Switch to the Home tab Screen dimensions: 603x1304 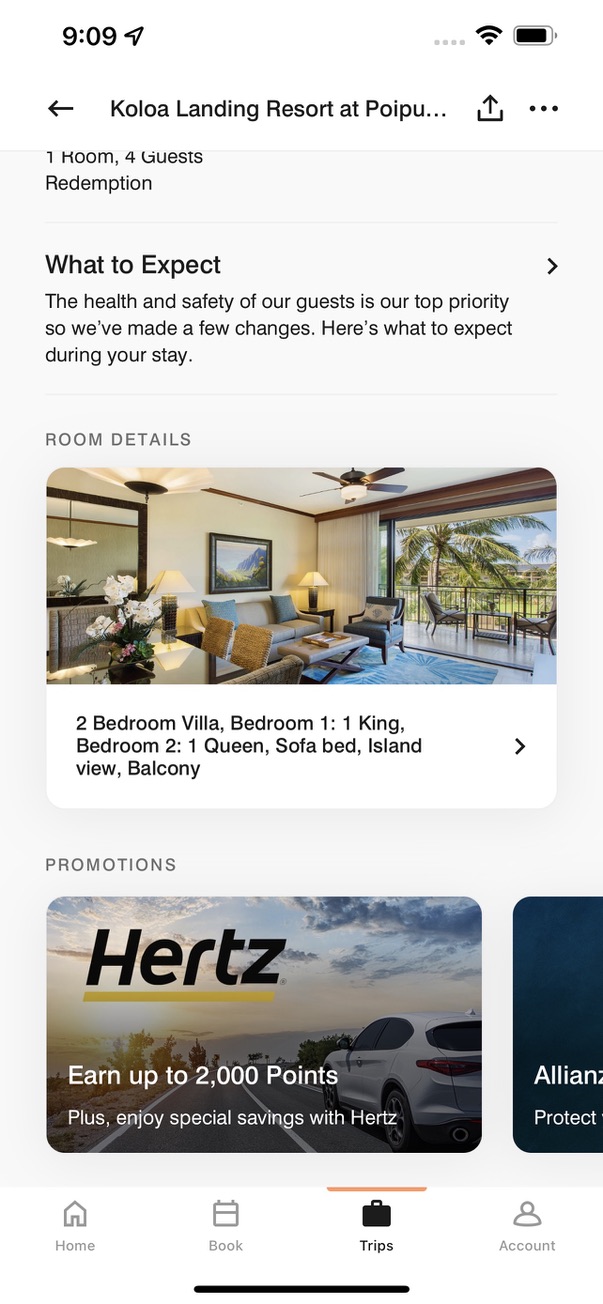(x=75, y=1226)
